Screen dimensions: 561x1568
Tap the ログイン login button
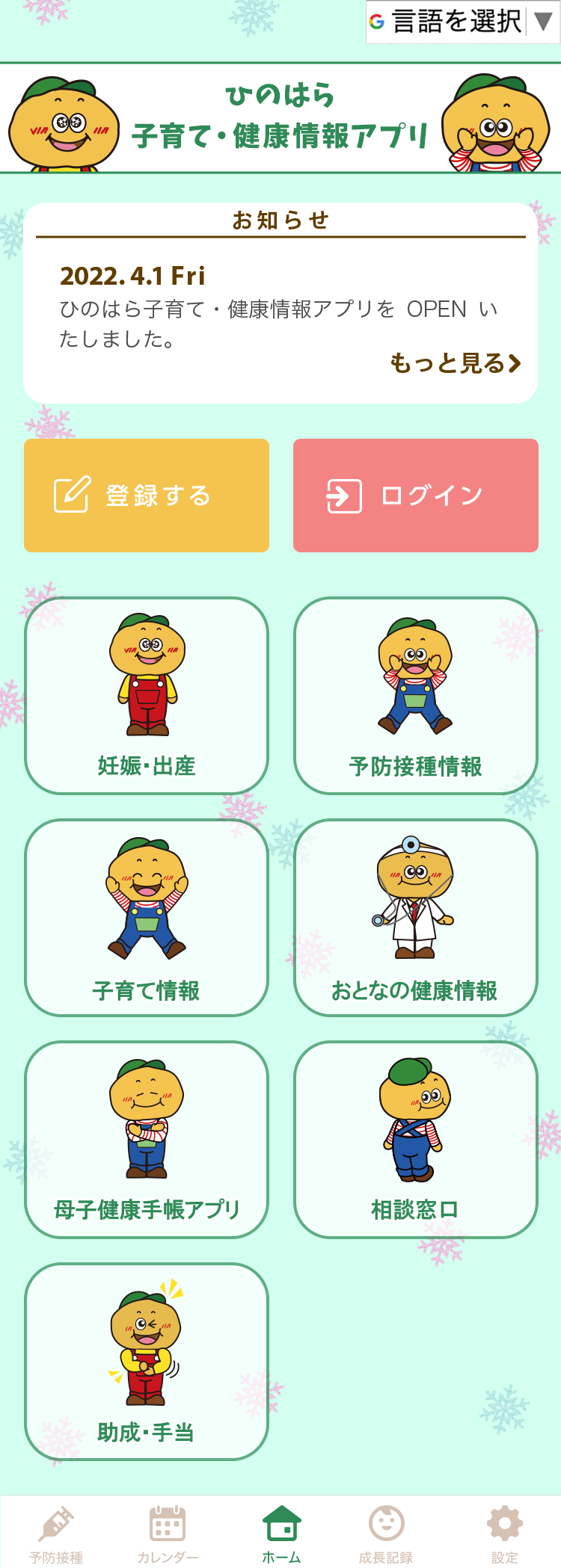pos(416,496)
